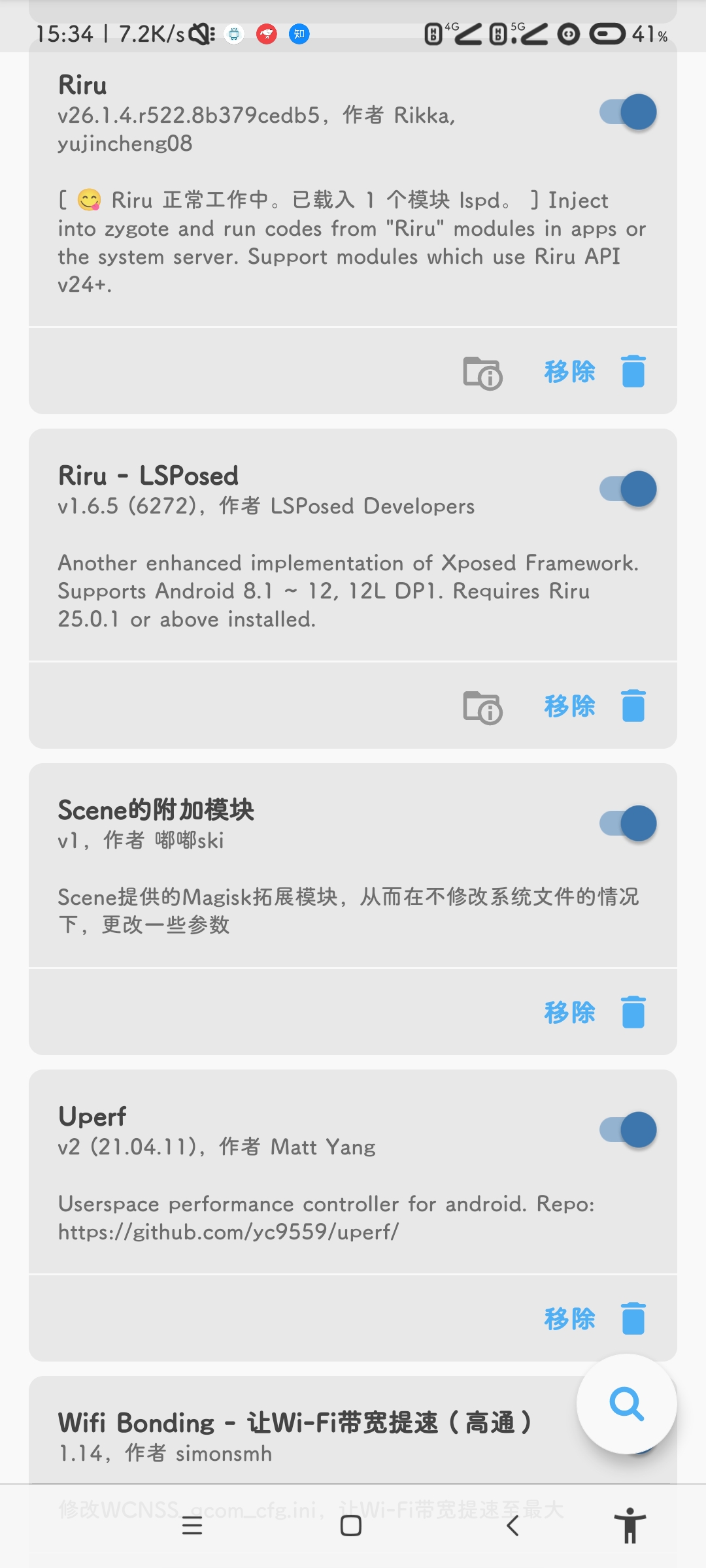Click 移除 on the Scene的附加模块 card
Screen dimensions: 706x1568
(569, 1012)
